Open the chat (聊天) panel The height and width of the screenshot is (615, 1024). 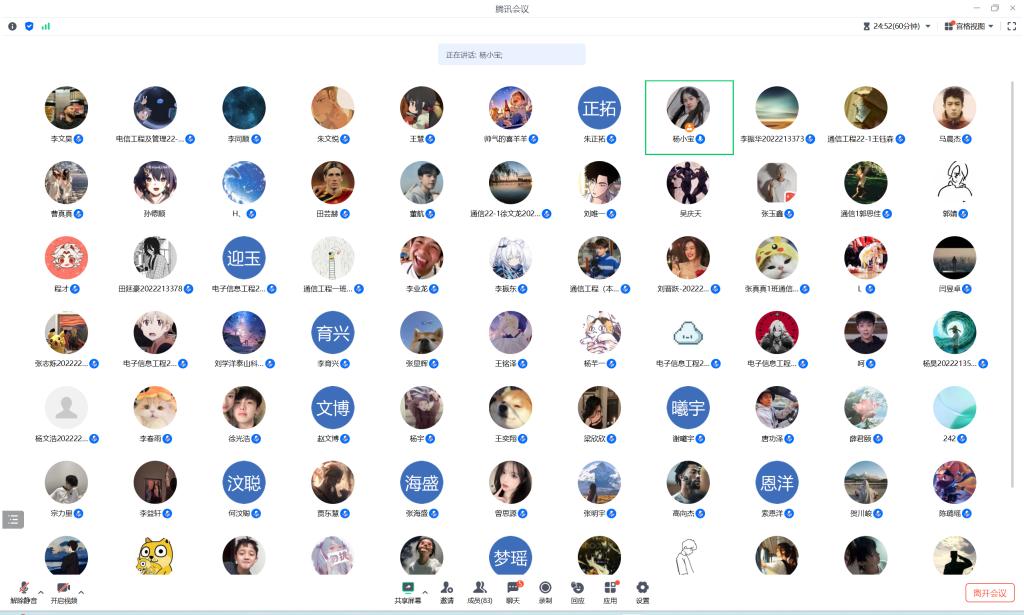tap(513, 591)
